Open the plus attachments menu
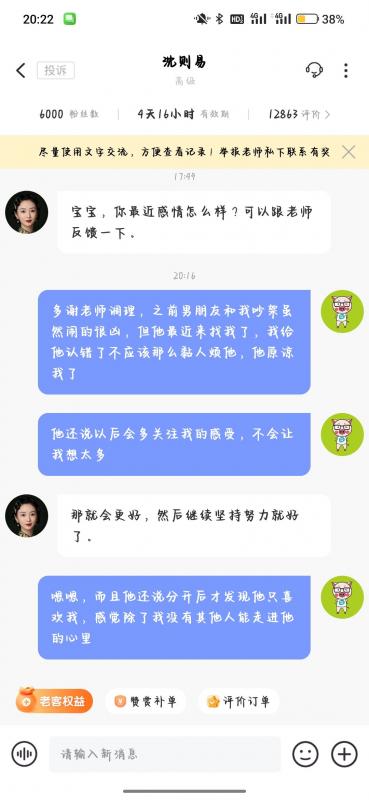 click(x=345, y=754)
